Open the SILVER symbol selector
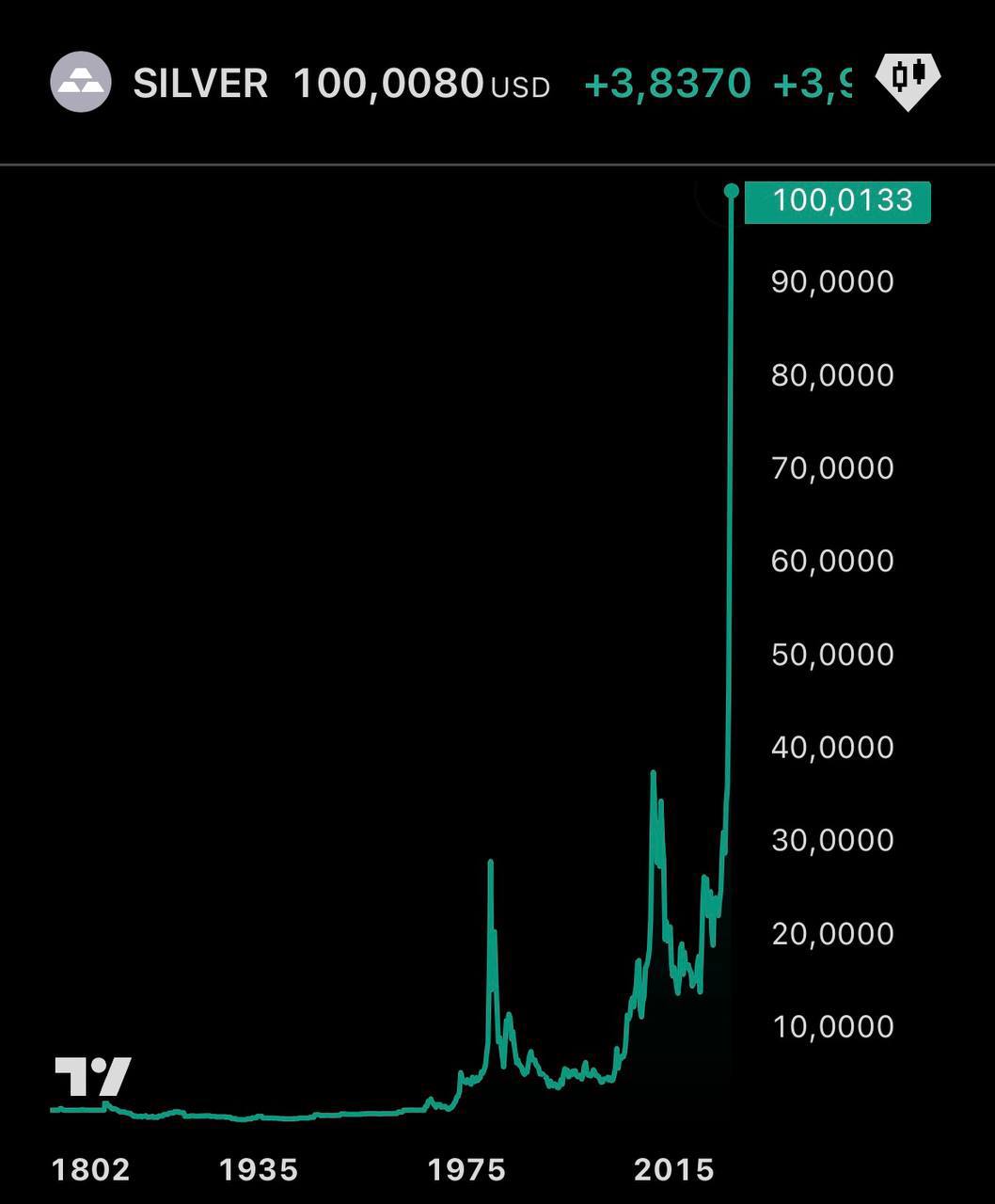The image size is (995, 1204). [199, 84]
